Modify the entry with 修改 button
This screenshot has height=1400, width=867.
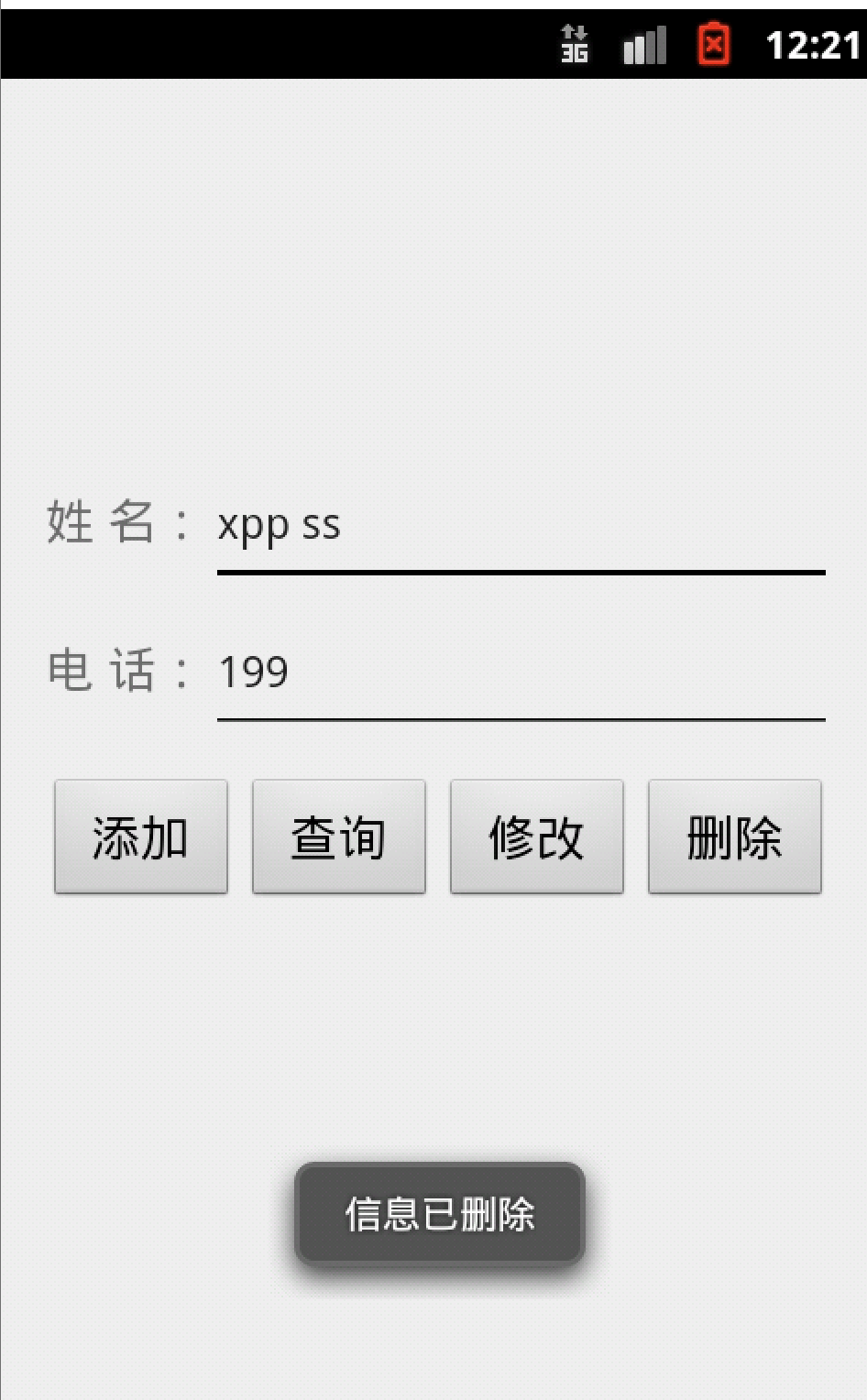[537, 837]
